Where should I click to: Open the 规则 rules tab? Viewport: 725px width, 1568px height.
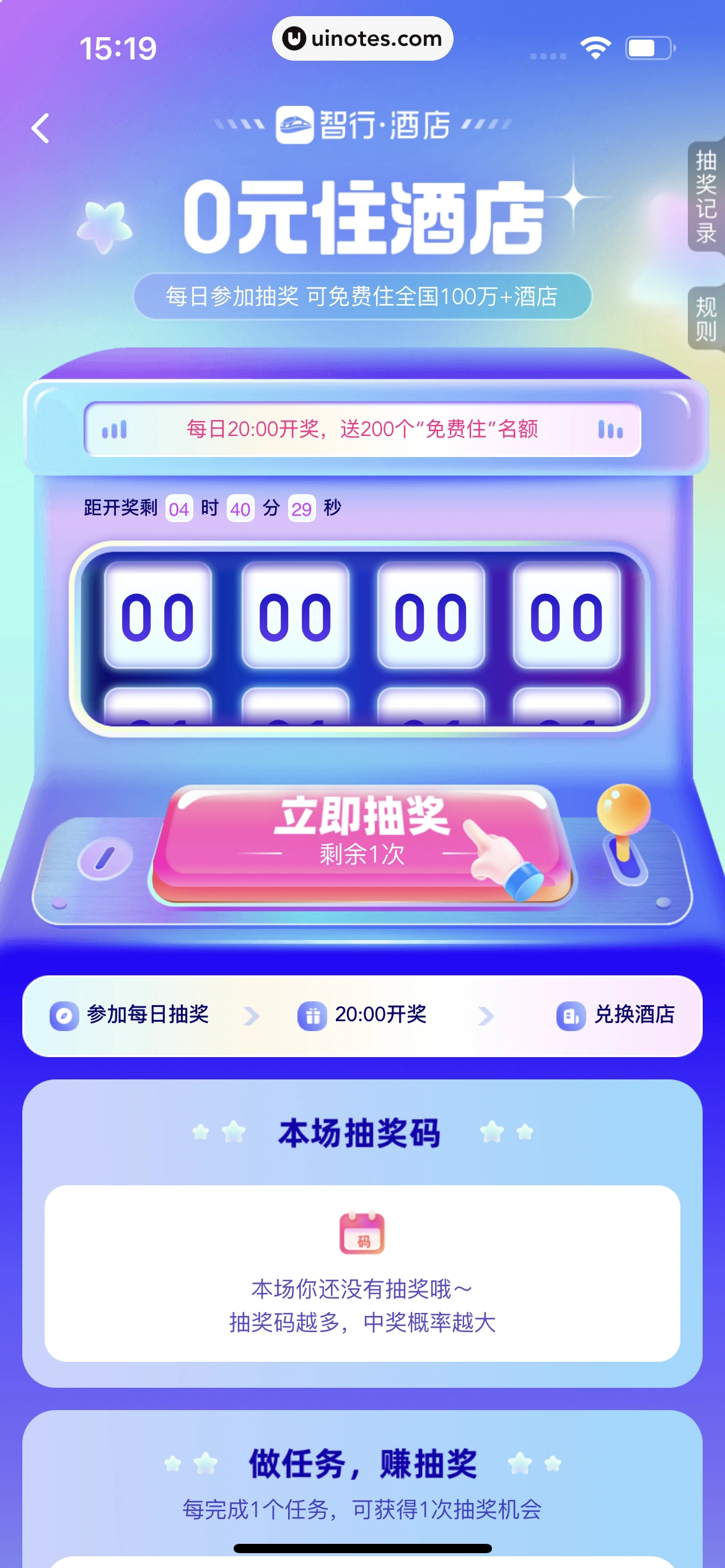pos(706,319)
